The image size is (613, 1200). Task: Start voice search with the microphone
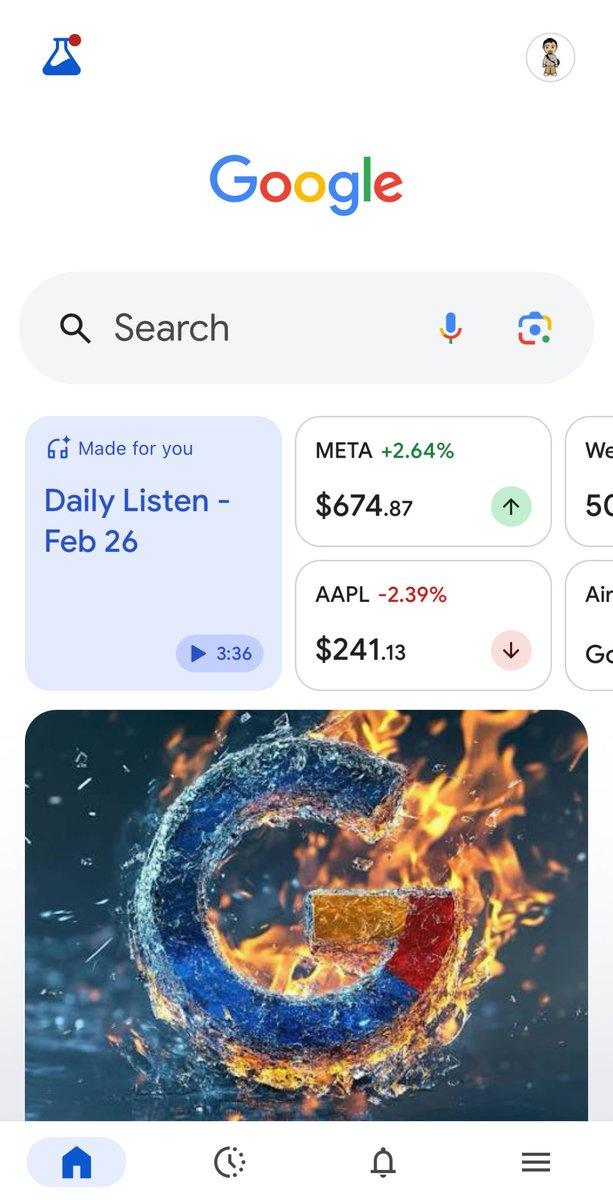(x=451, y=328)
